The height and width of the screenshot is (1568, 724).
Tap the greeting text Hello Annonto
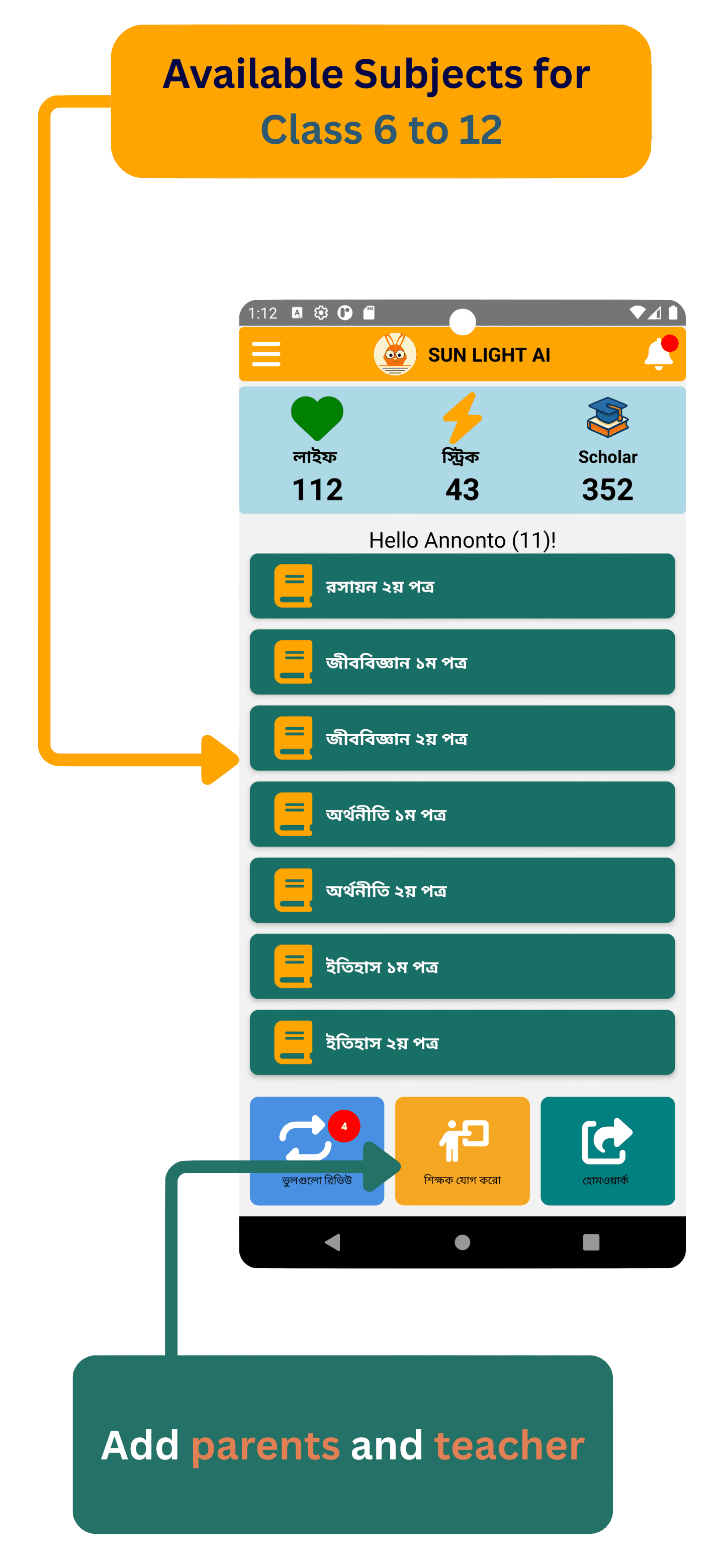tap(462, 539)
